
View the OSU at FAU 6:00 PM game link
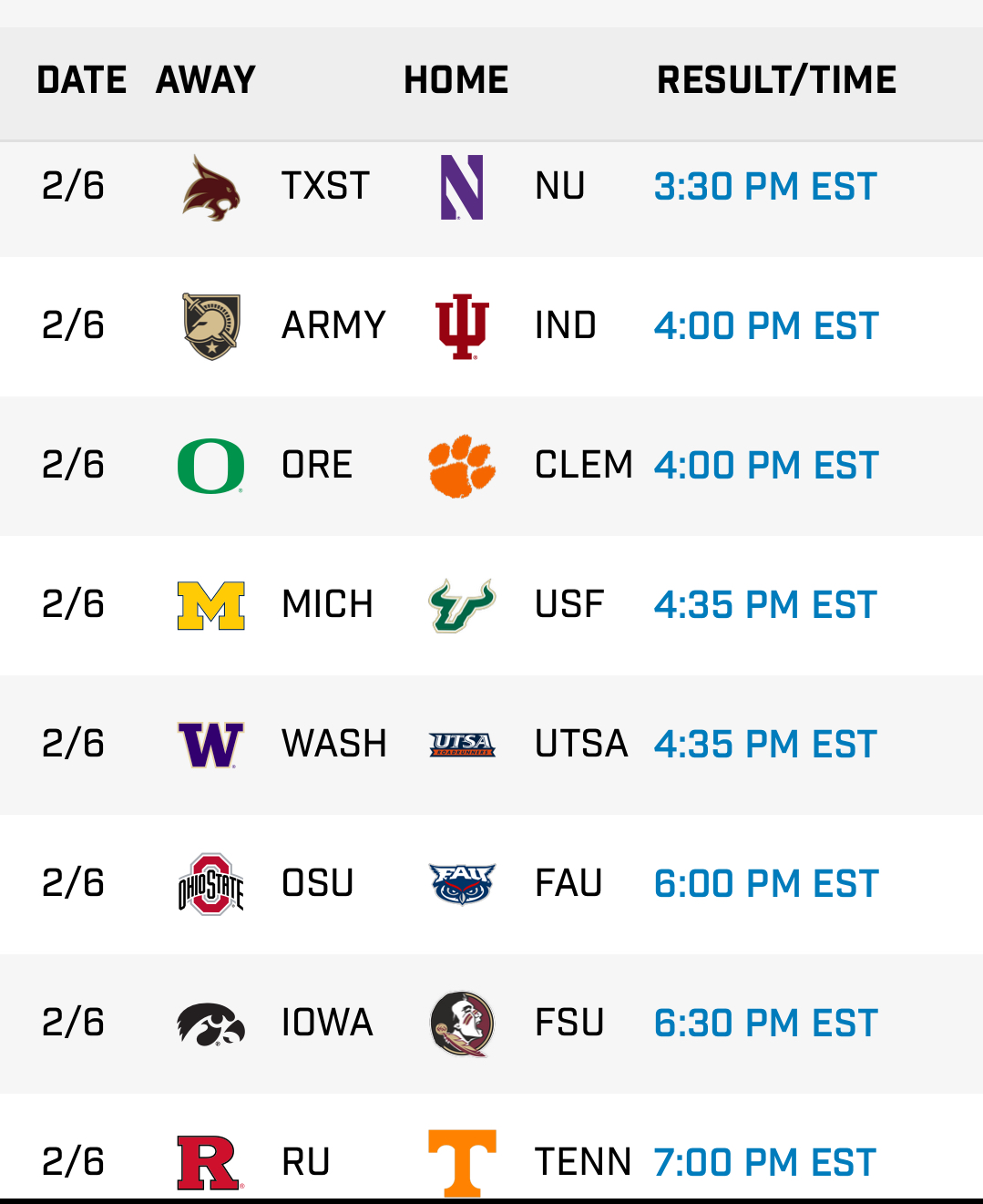coord(766,884)
